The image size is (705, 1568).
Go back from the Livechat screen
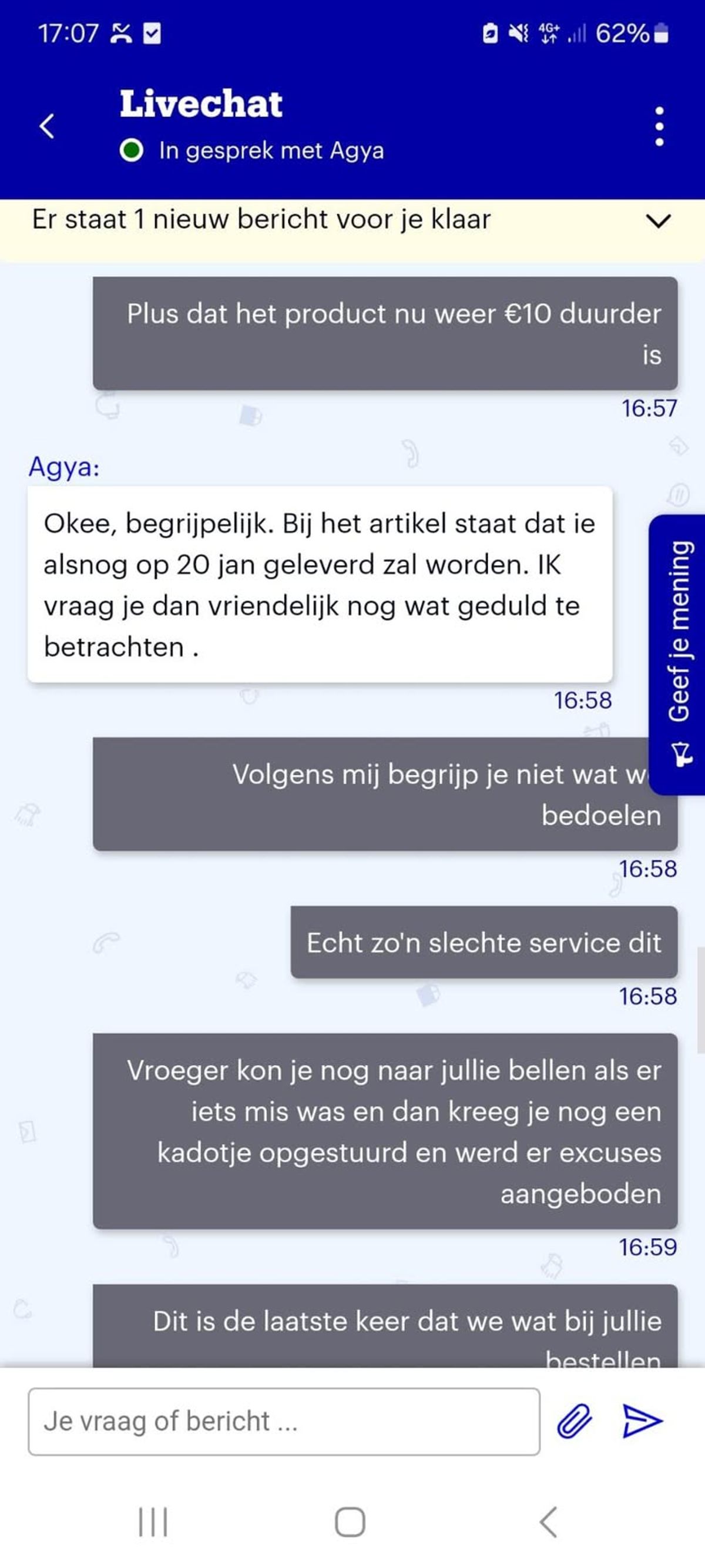click(x=47, y=126)
